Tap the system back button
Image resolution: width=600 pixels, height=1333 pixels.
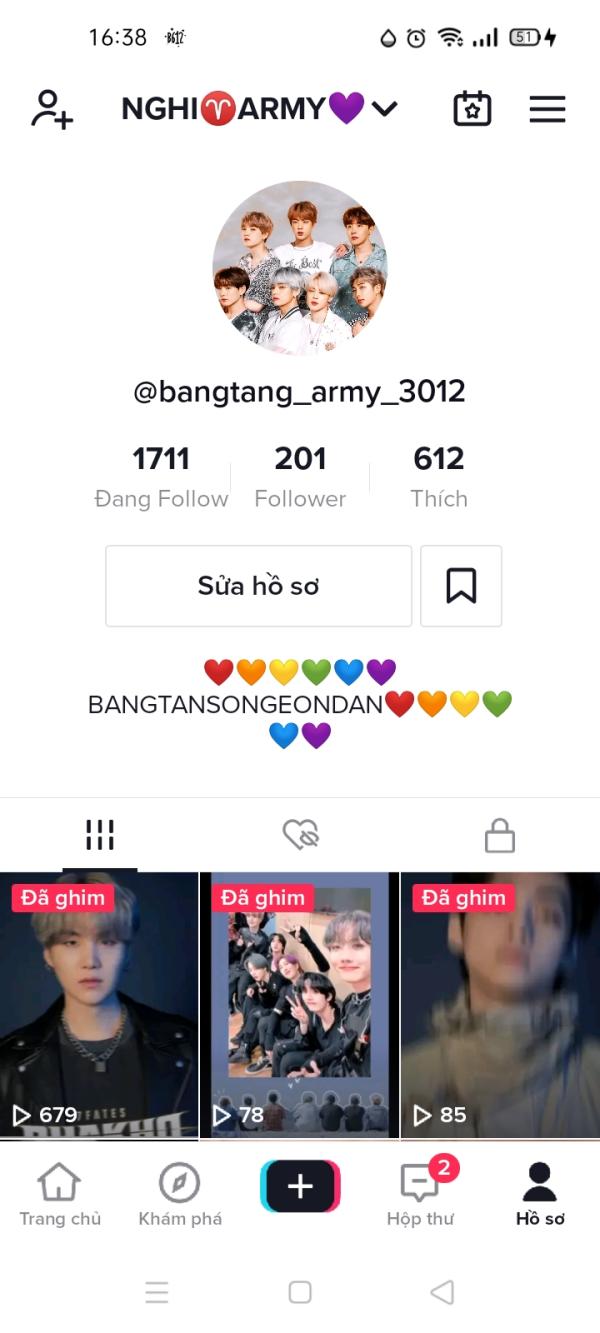click(x=442, y=1292)
